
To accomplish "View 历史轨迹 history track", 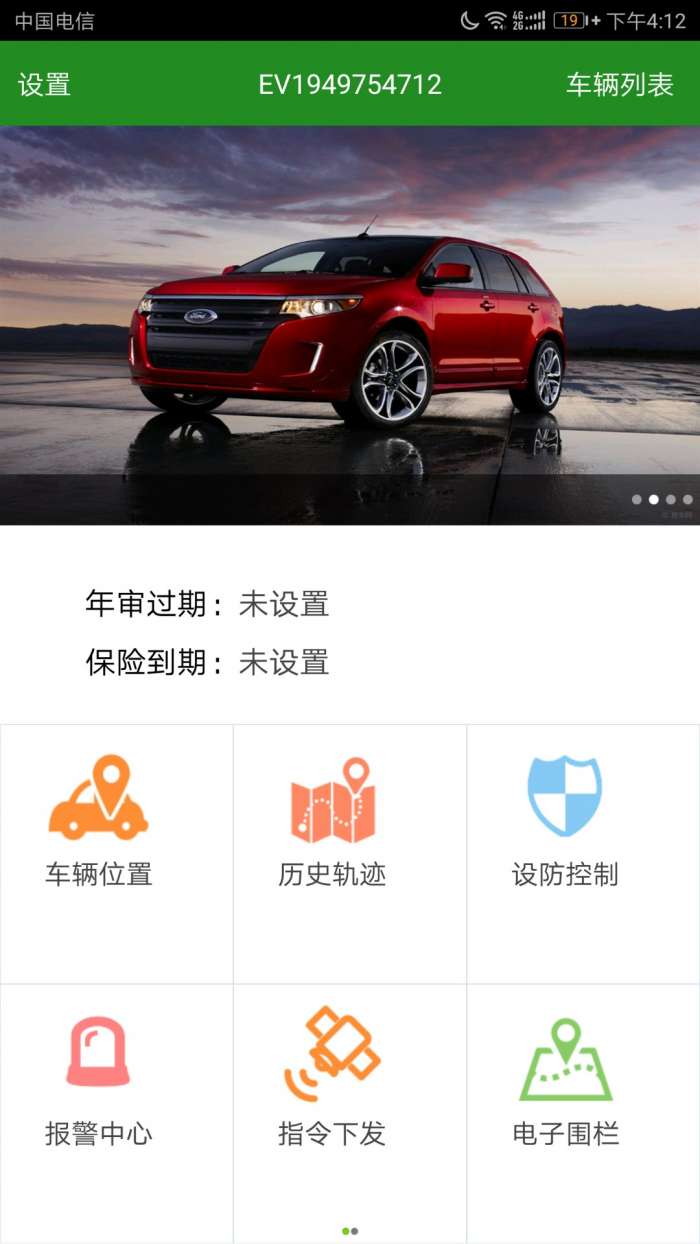I will pos(350,854).
